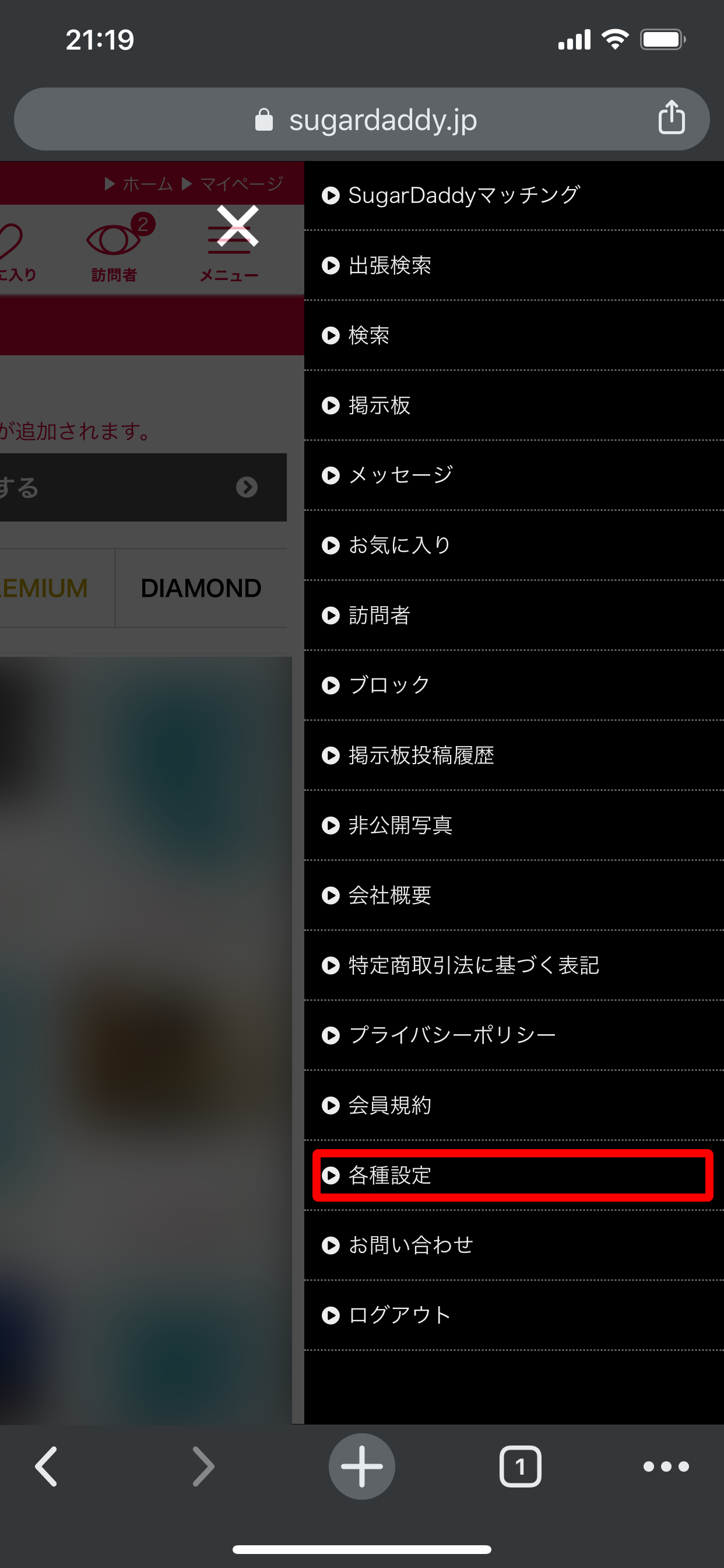Select お気に入り in the side menu
This screenshot has height=1568, width=724.
point(399,545)
